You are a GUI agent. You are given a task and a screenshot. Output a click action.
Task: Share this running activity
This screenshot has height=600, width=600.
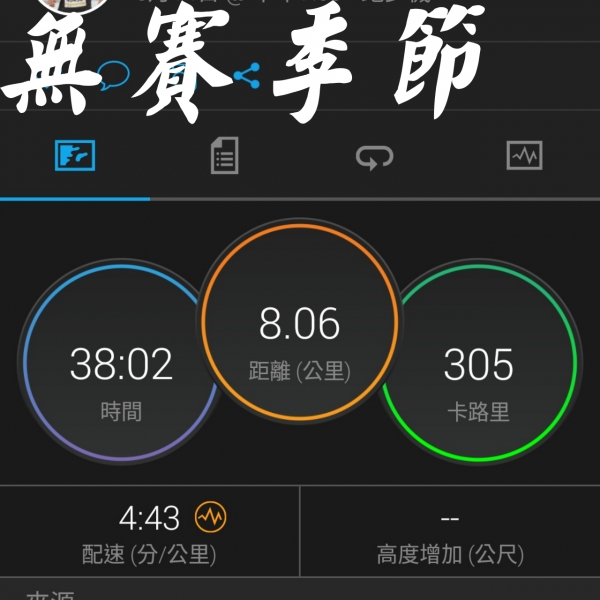tap(246, 75)
